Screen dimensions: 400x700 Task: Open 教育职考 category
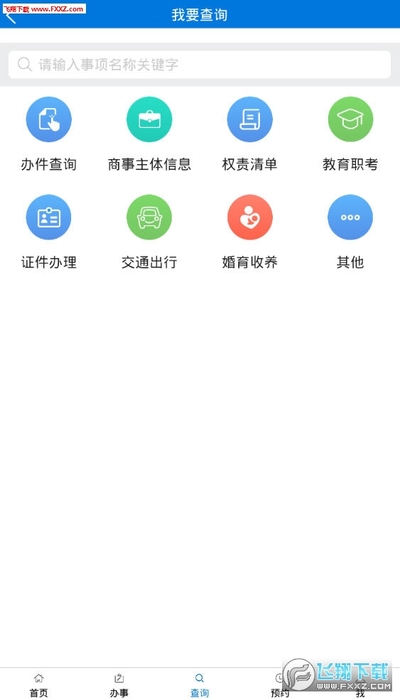click(x=350, y=134)
